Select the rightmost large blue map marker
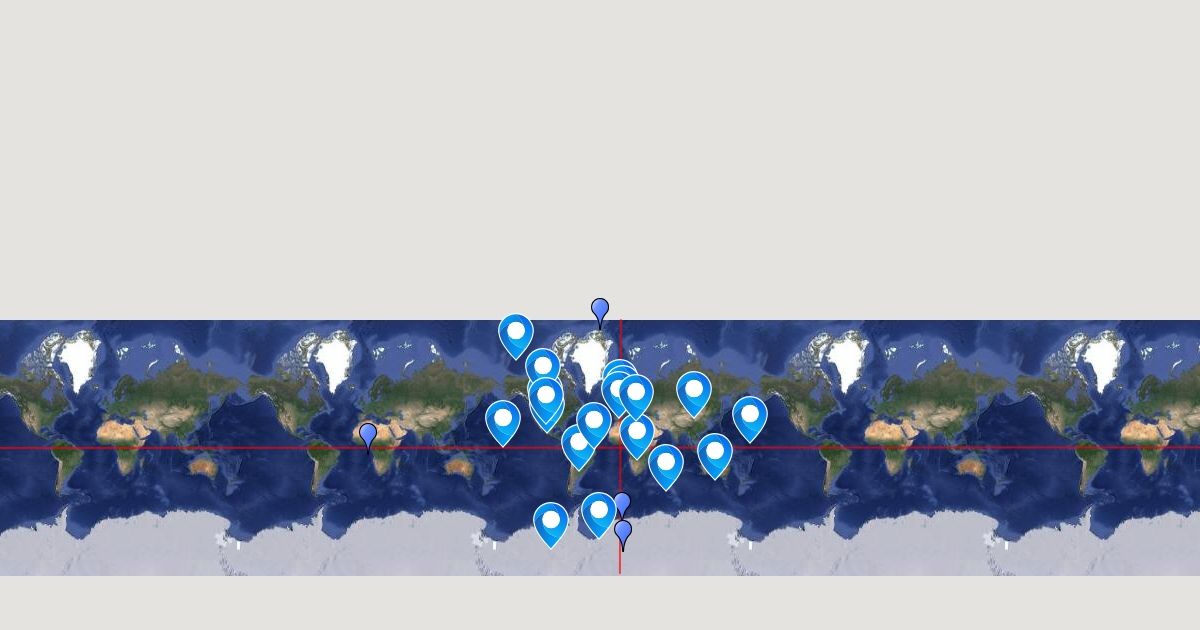Image resolution: width=1200 pixels, height=630 pixels. (750, 417)
